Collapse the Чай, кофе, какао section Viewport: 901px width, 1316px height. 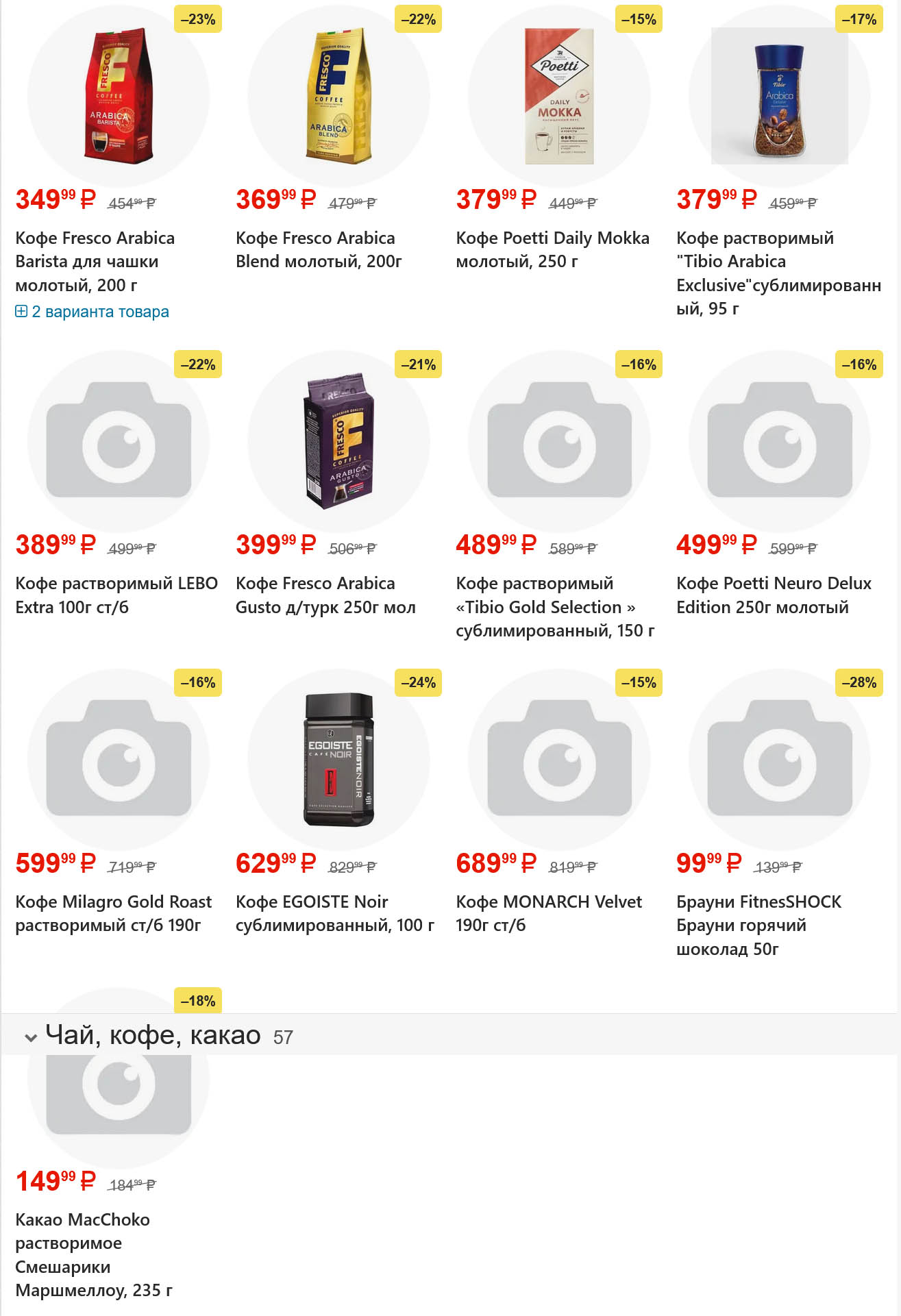click(x=31, y=1037)
